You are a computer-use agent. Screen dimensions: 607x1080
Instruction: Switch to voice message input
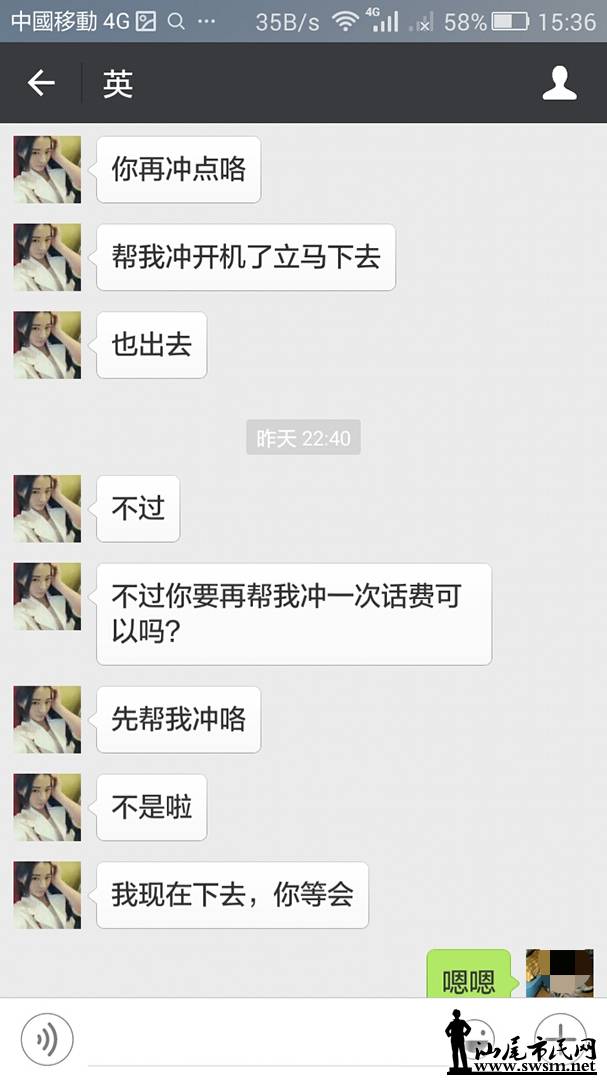[47, 1039]
